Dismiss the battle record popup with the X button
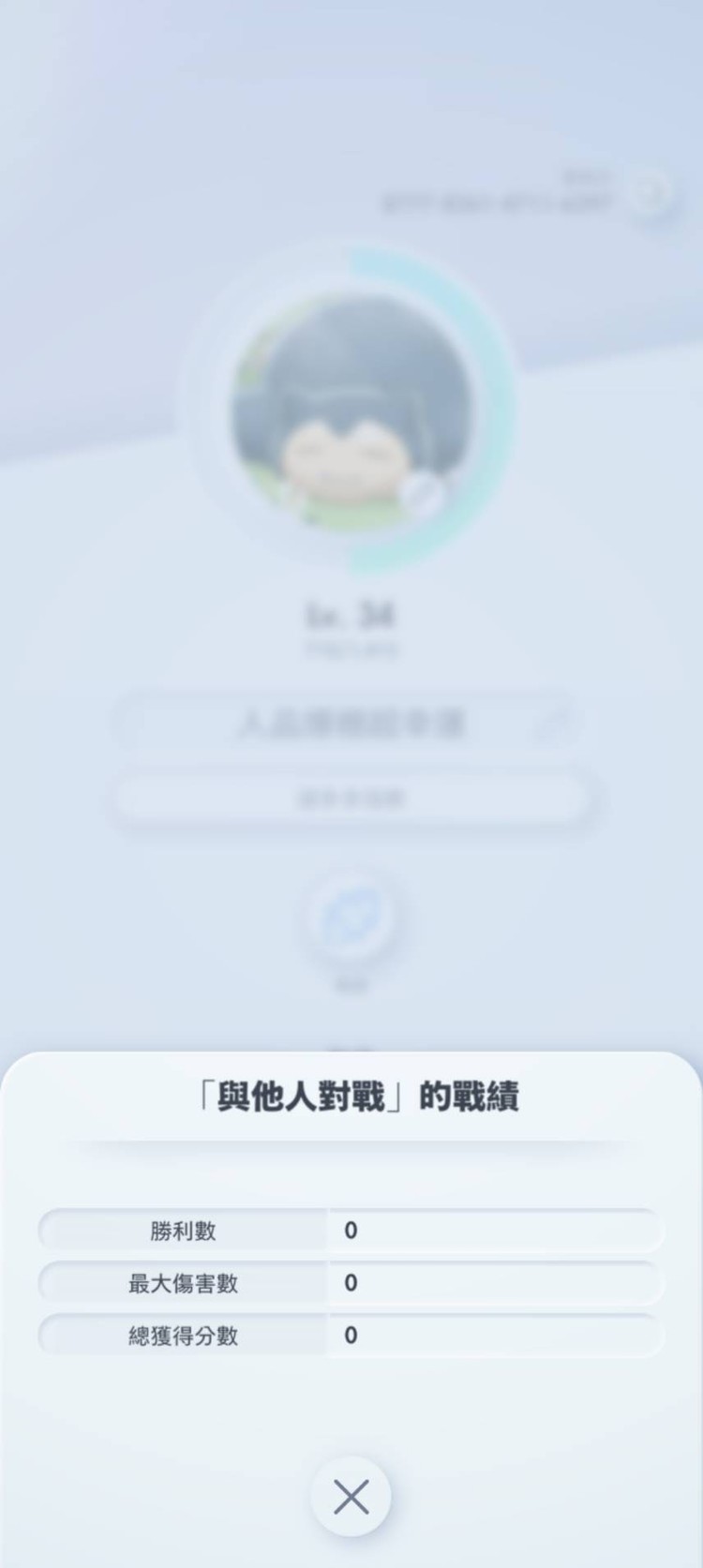 351,1497
